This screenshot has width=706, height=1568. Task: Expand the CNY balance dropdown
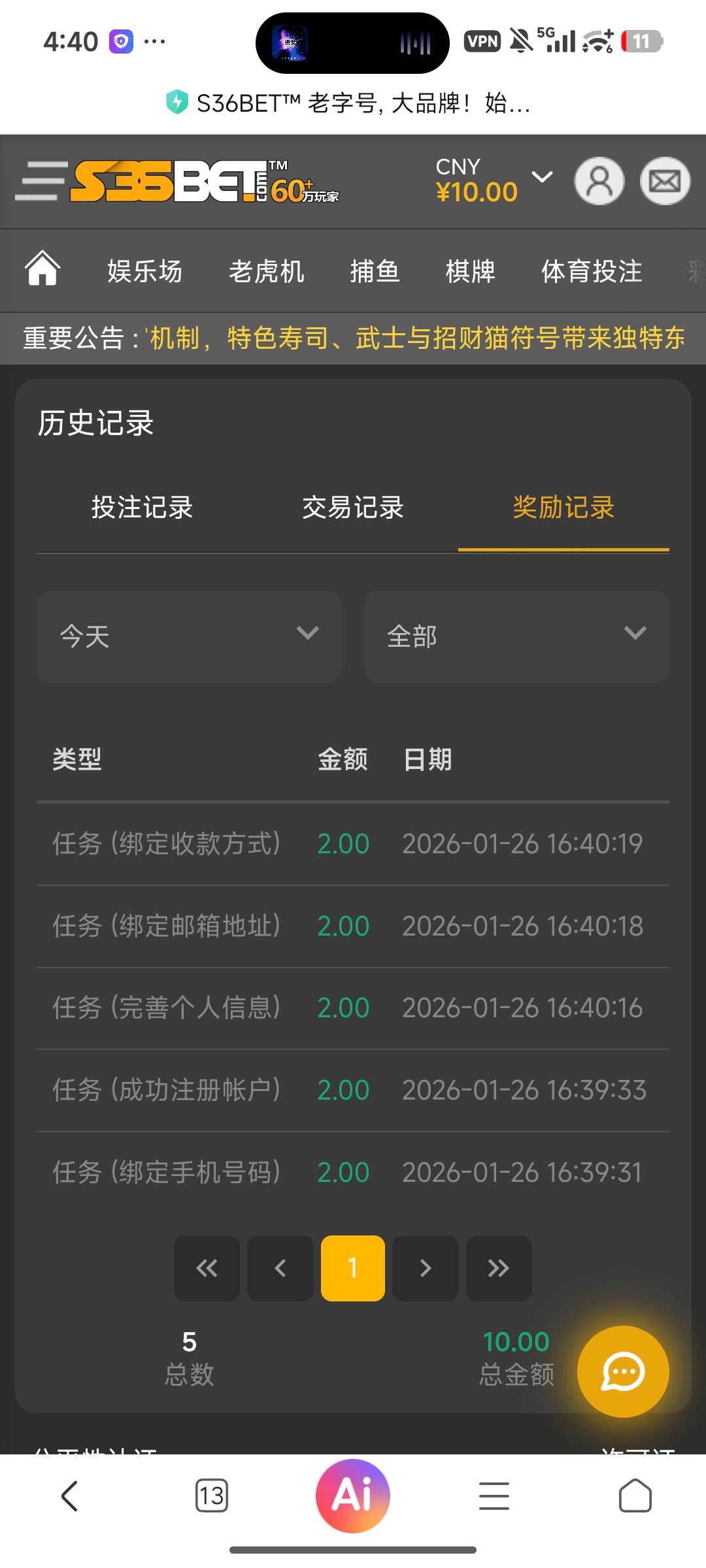point(542,177)
